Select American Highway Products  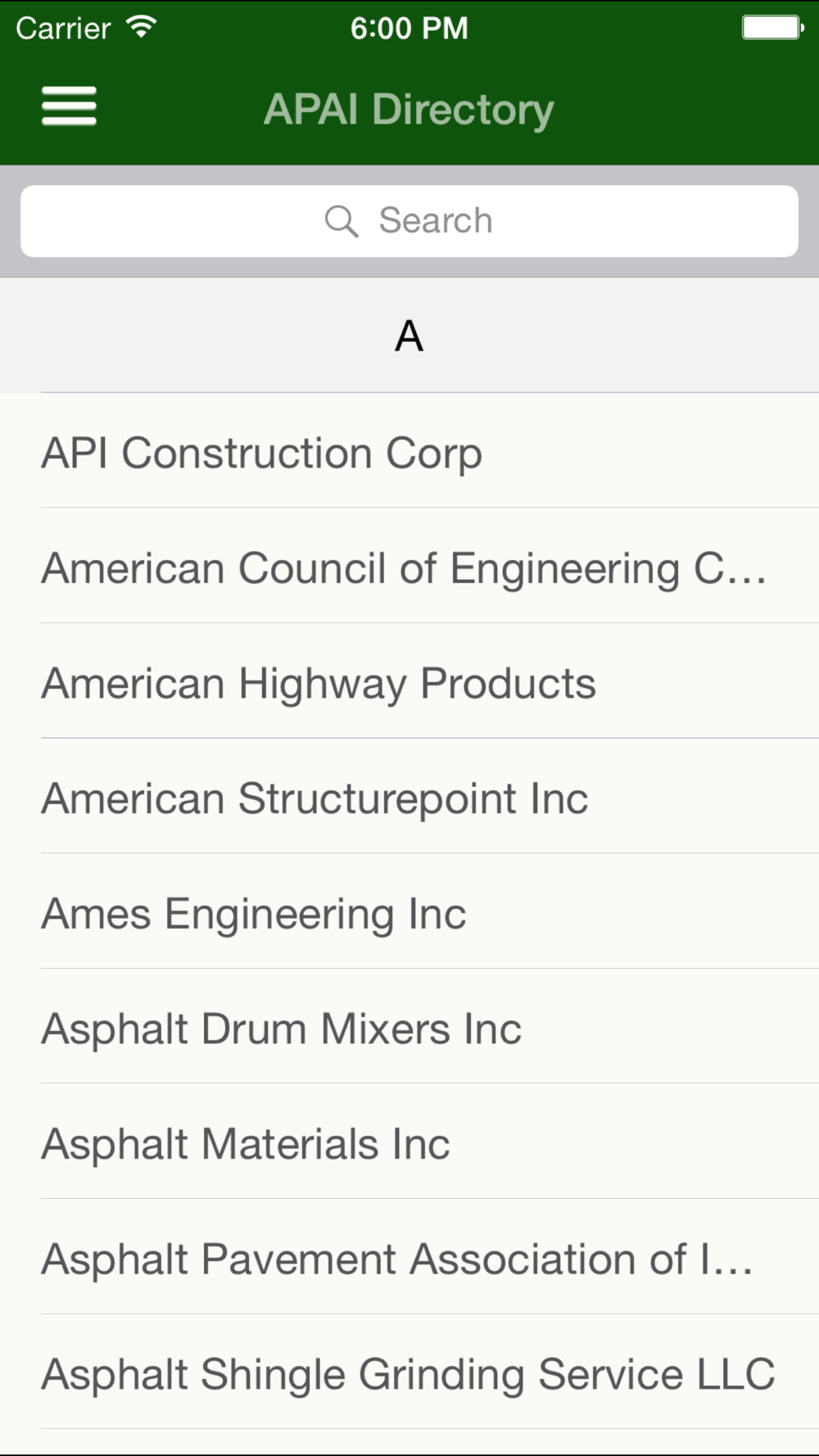point(409,681)
